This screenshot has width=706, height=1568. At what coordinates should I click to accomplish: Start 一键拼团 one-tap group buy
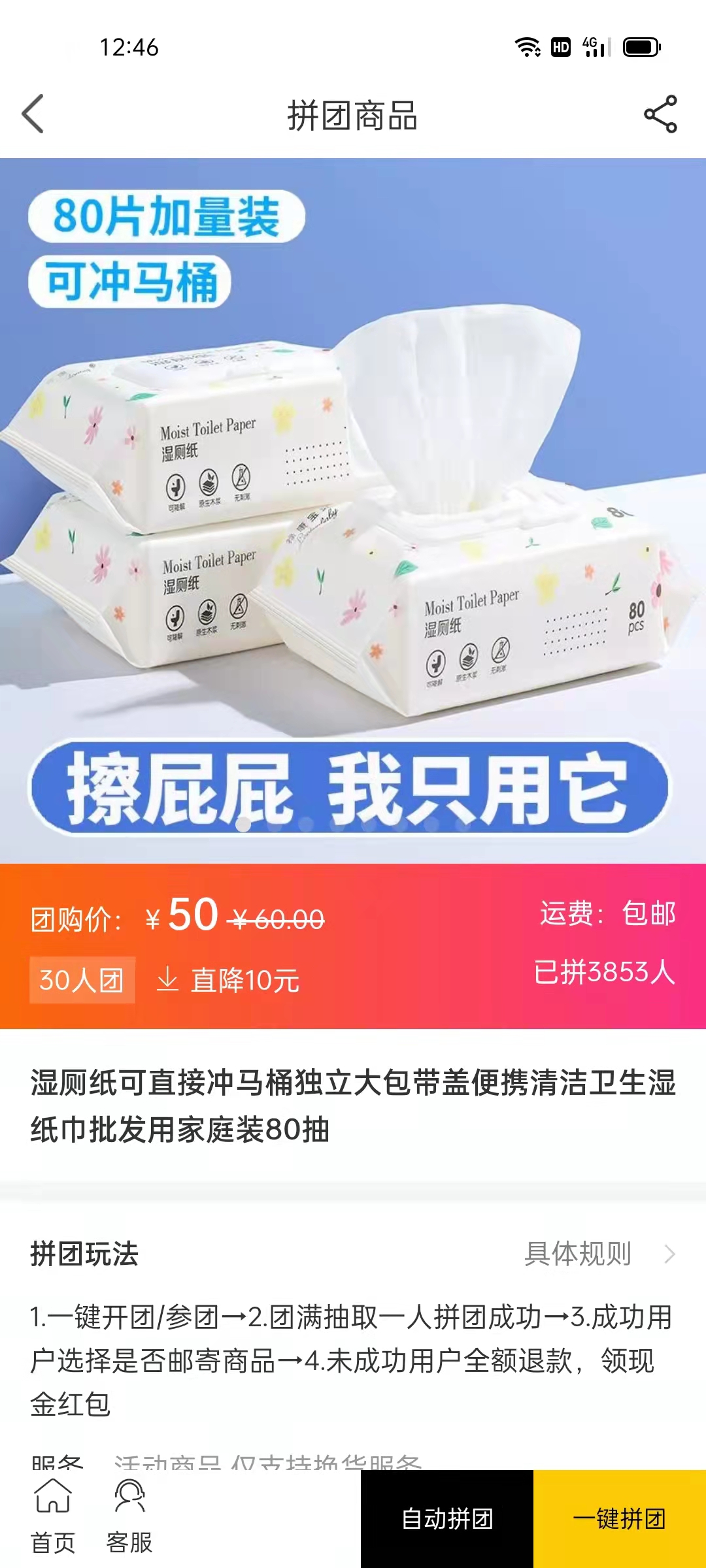[x=619, y=1519]
